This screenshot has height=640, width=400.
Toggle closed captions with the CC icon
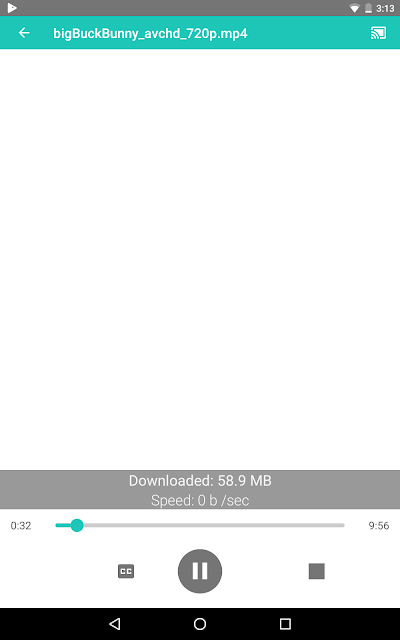click(x=126, y=571)
